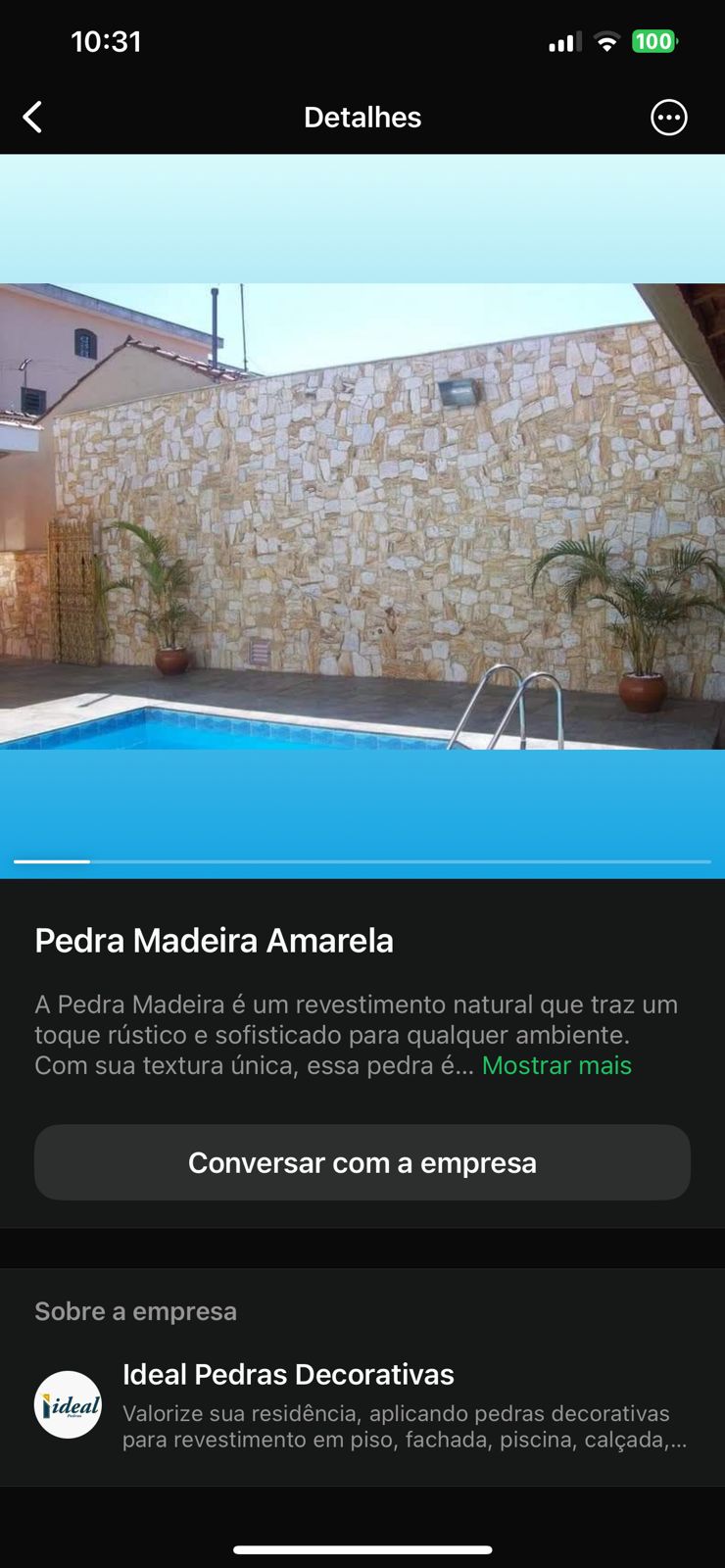Expand the description with Mostrar mais
The width and height of the screenshot is (725, 1568).
click(x=556, y=1065)
